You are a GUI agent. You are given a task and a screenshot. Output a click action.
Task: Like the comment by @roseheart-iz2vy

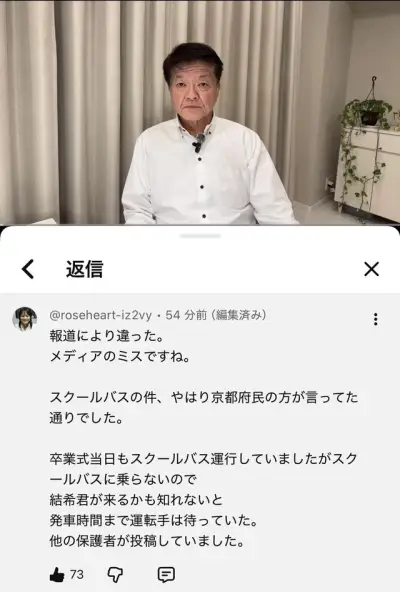click(57, 574)
